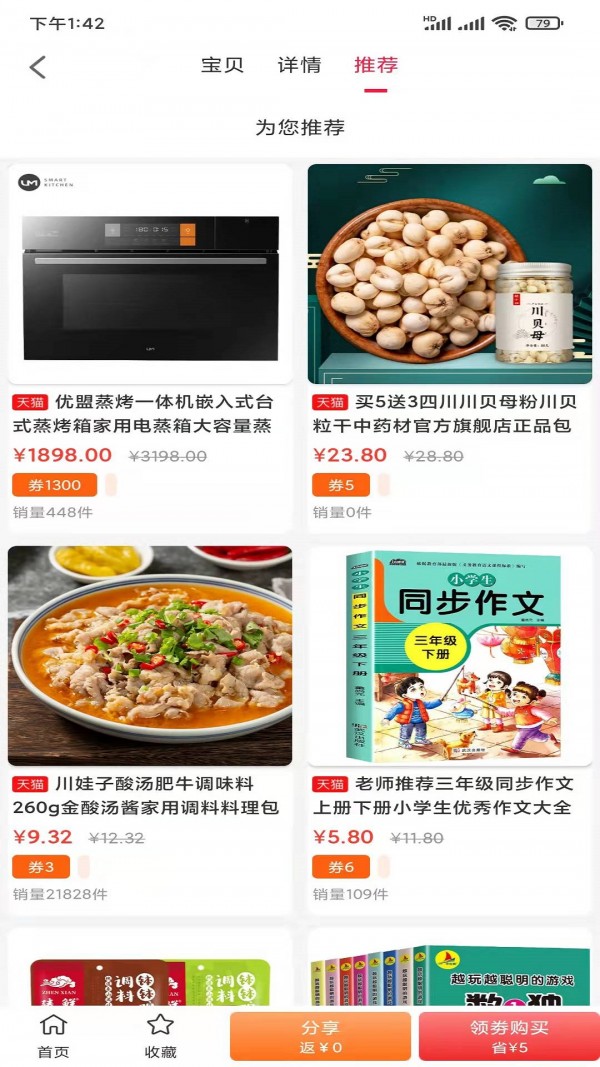Image resolution: width=600 pixels, height=1067 pixels.
Task: Tap the 分享 返¥0 button
Action: [320, 1036]
